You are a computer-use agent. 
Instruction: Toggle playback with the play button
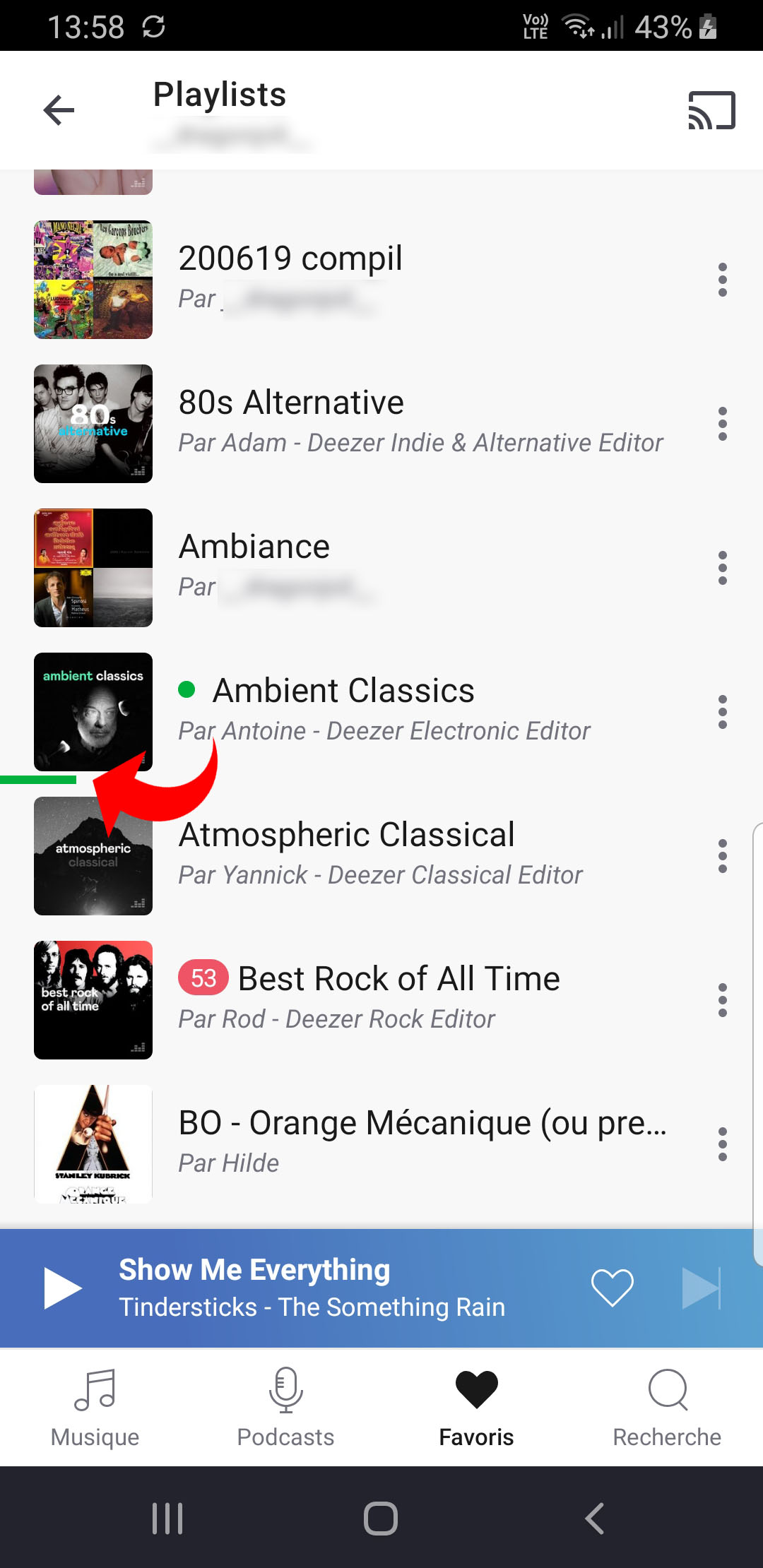pyautogui.click(x=64, y=1287)
